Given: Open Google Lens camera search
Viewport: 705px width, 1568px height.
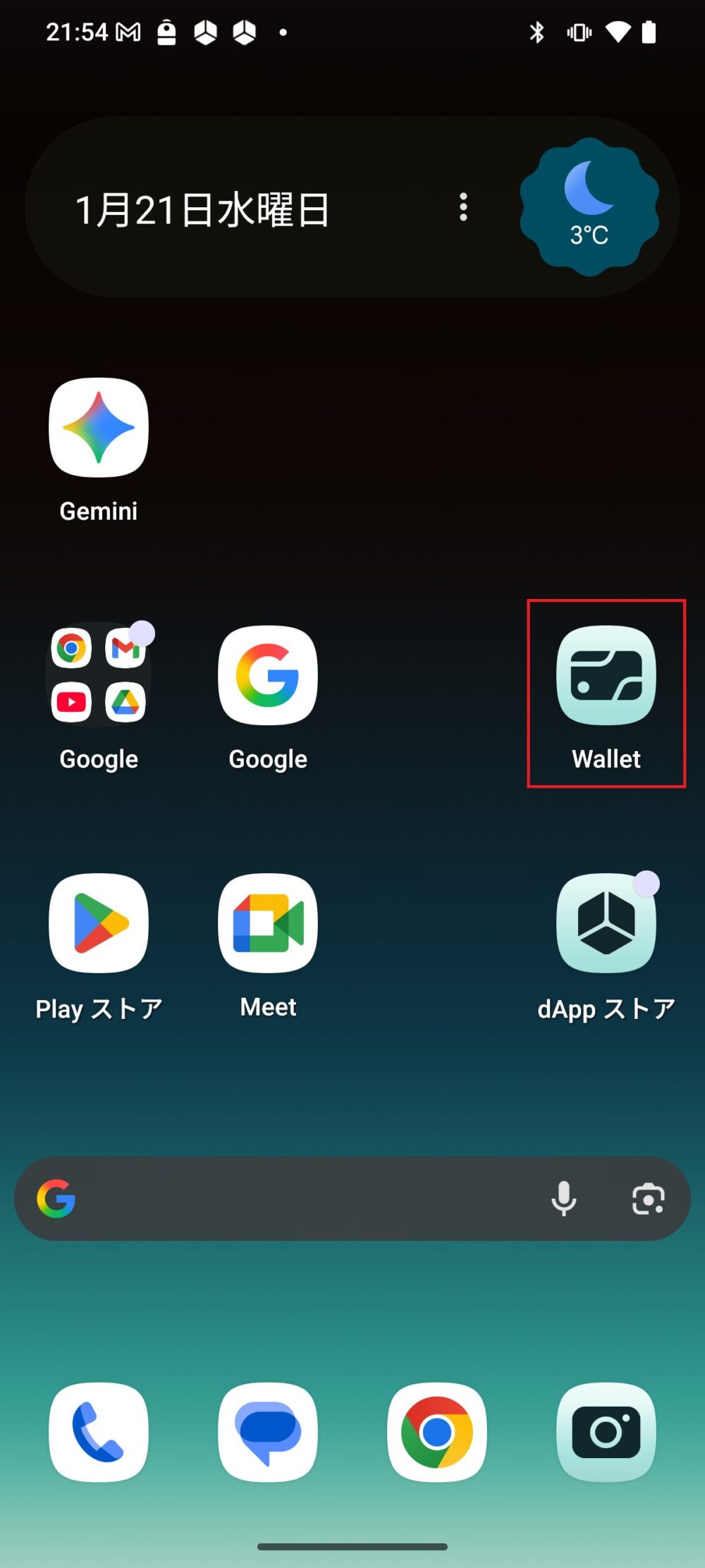Looking at the screenshot, I should click(648, 1199).
